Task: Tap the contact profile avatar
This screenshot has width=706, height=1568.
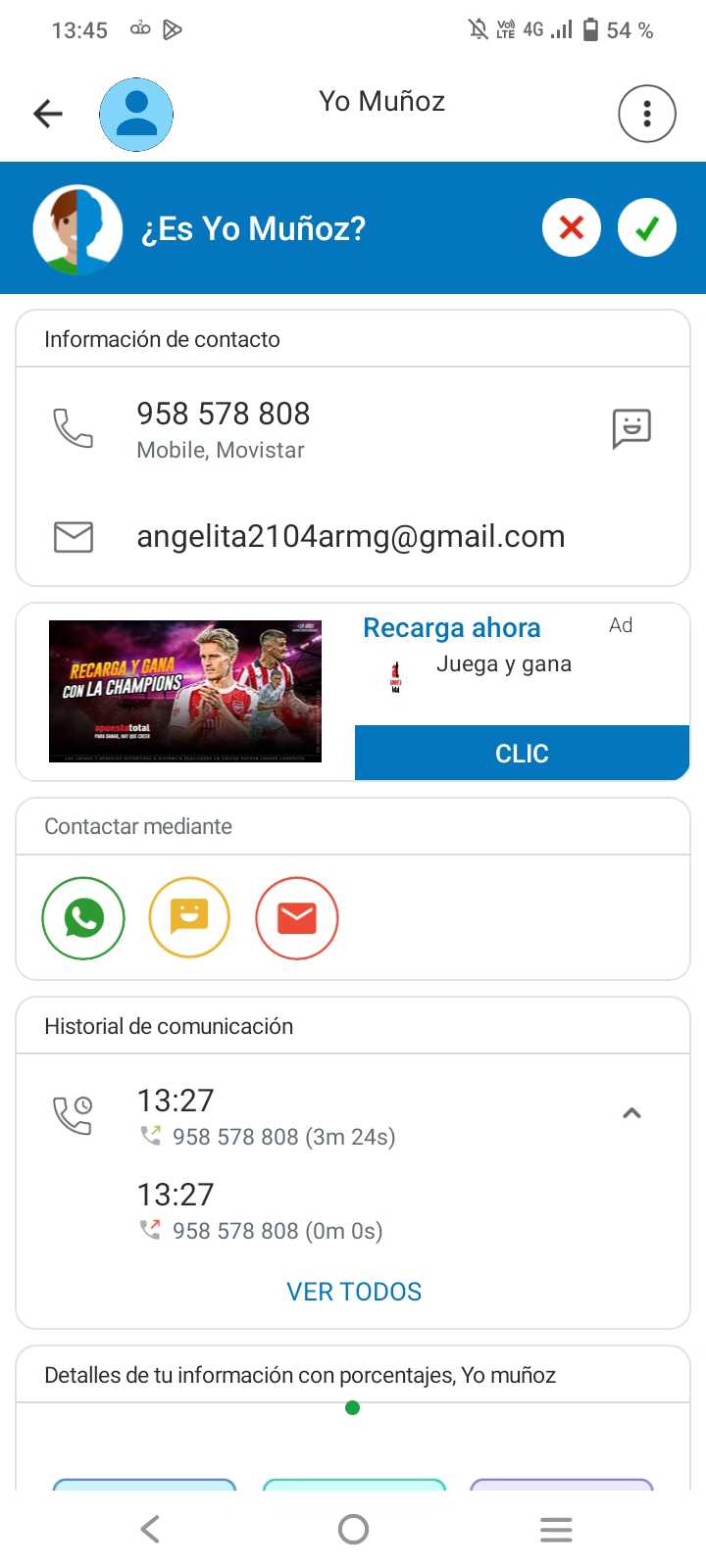Action: (x=136, y=114)
